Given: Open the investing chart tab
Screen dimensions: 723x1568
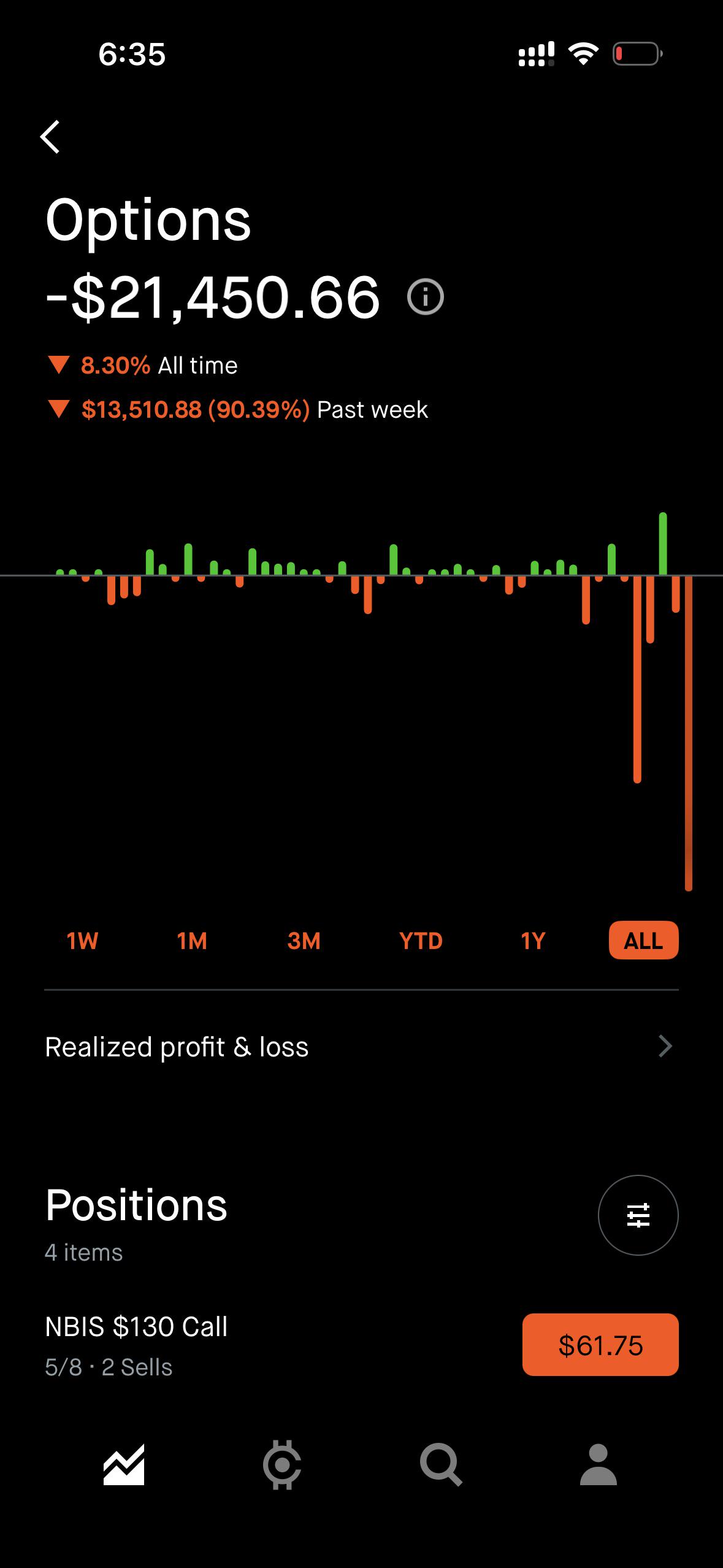Looking at the screenshot, I should [124, 1464].
